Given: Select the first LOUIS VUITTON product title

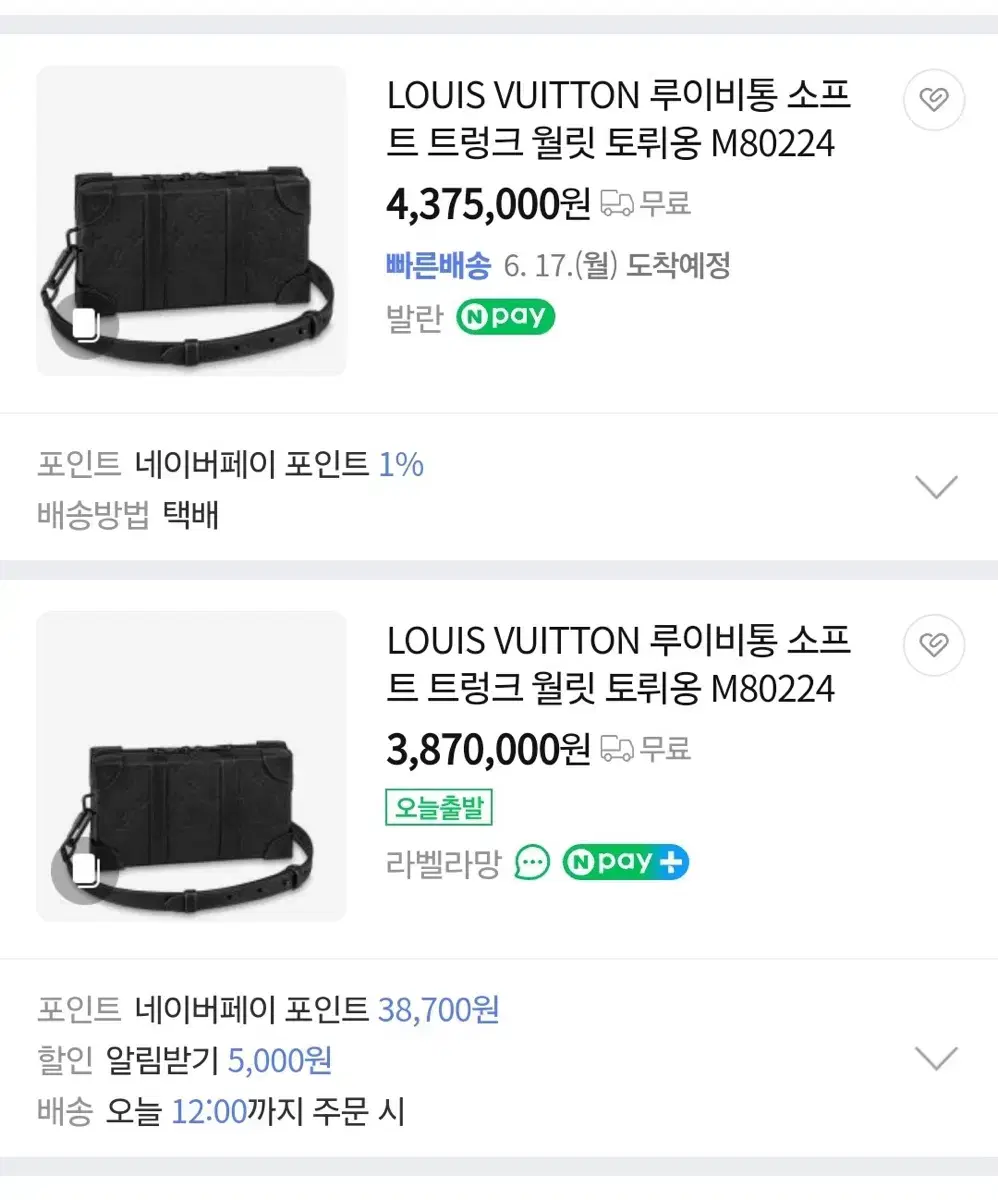Looking at the screenshot, I should click(618, 120).
